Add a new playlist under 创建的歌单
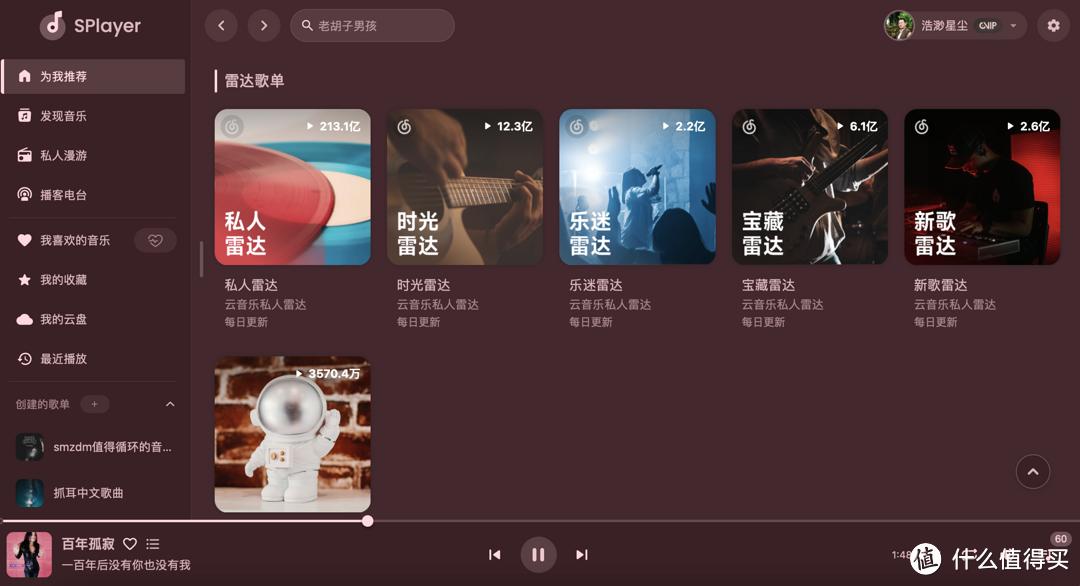Image resolution: width=1080 pixels, height=586 pixels. click(x=95, y=404)
